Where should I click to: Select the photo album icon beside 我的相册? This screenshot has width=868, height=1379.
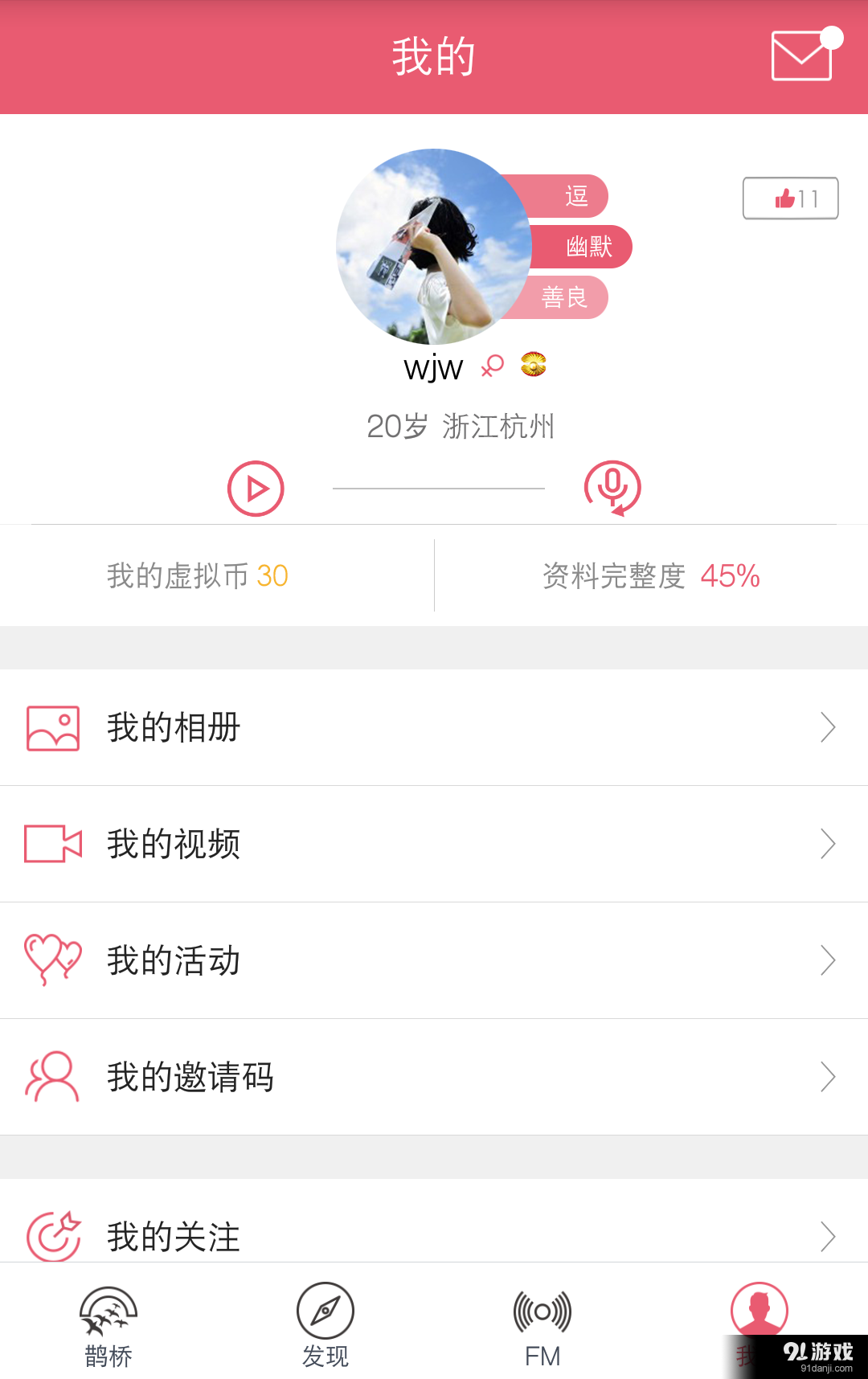click(x=52, y=727)
